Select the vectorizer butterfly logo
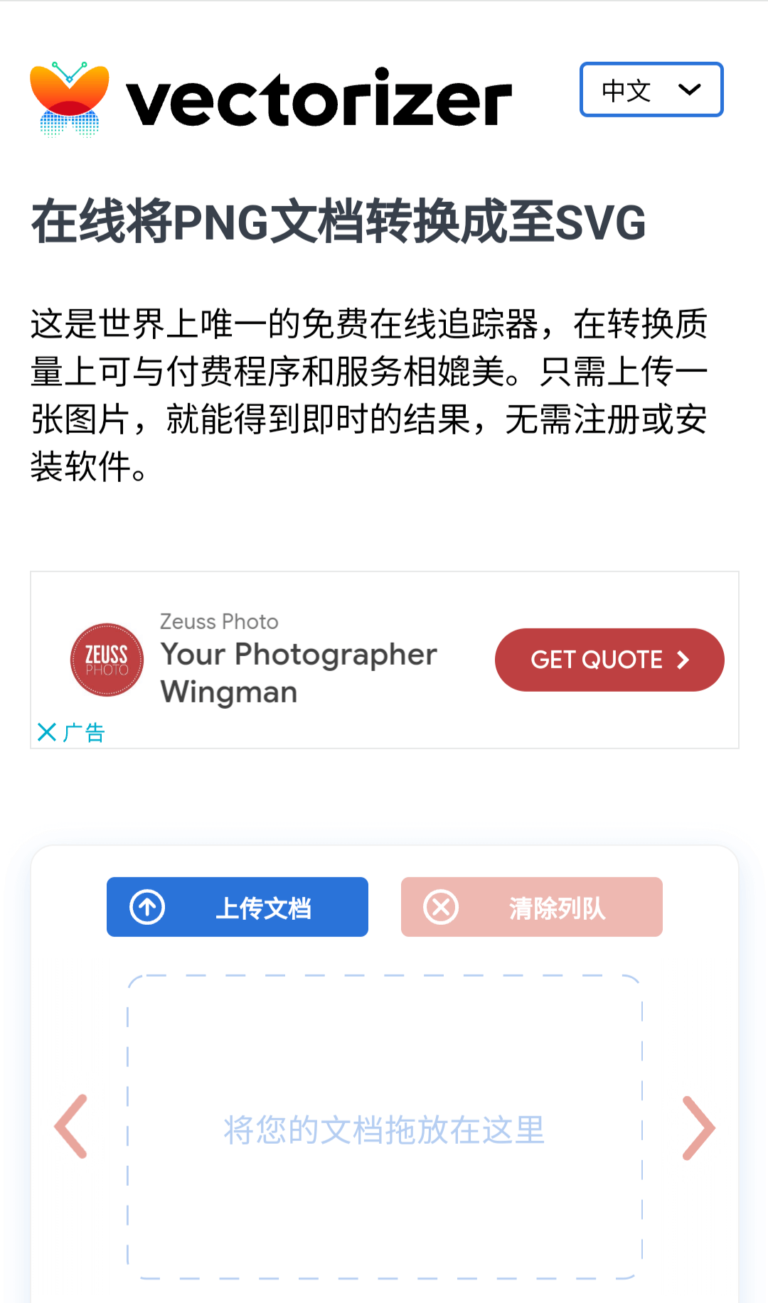This screenshot has width=768, height=1303. click(68, 95)
